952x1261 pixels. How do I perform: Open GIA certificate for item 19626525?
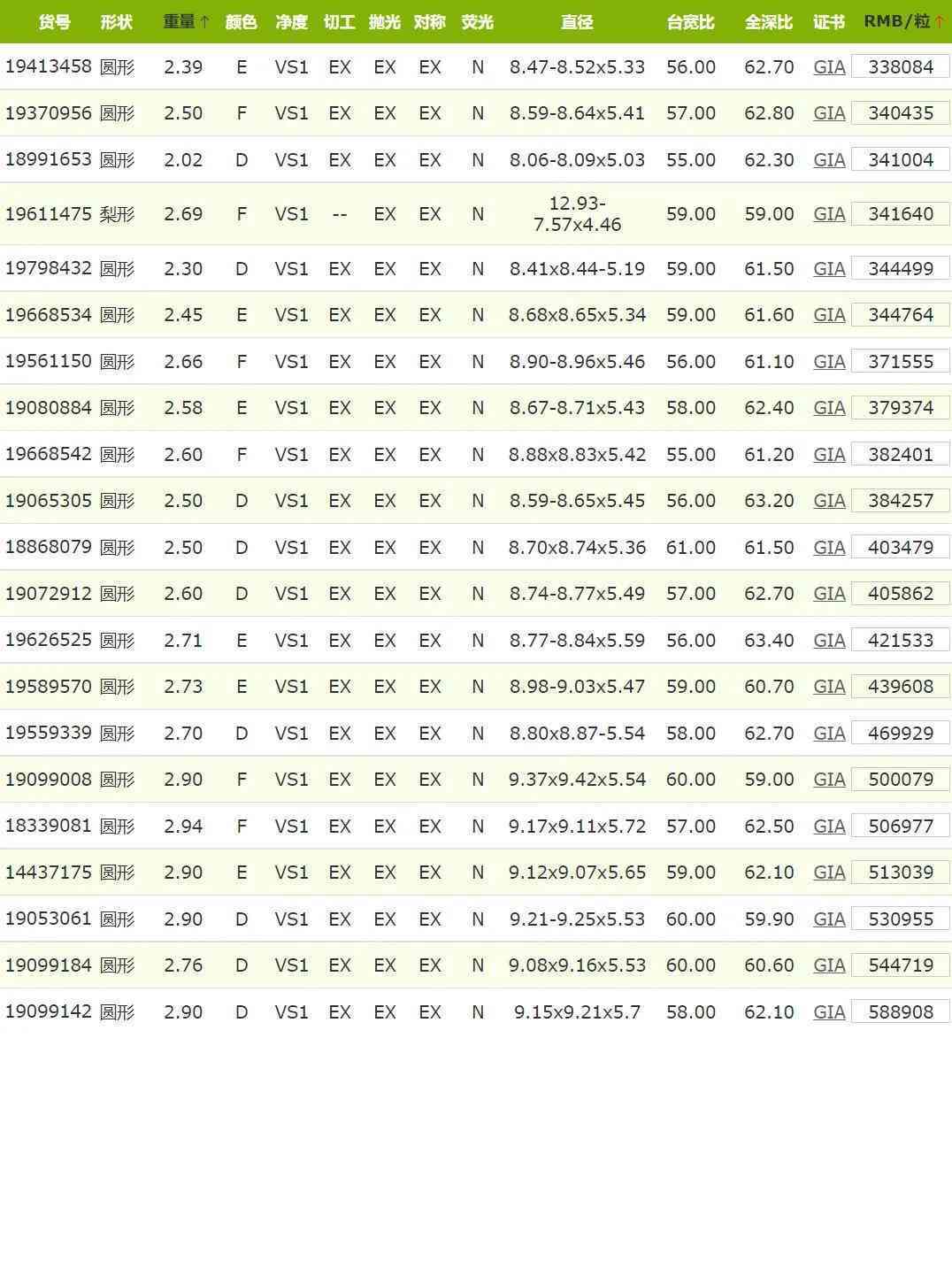tap(829, 641)
